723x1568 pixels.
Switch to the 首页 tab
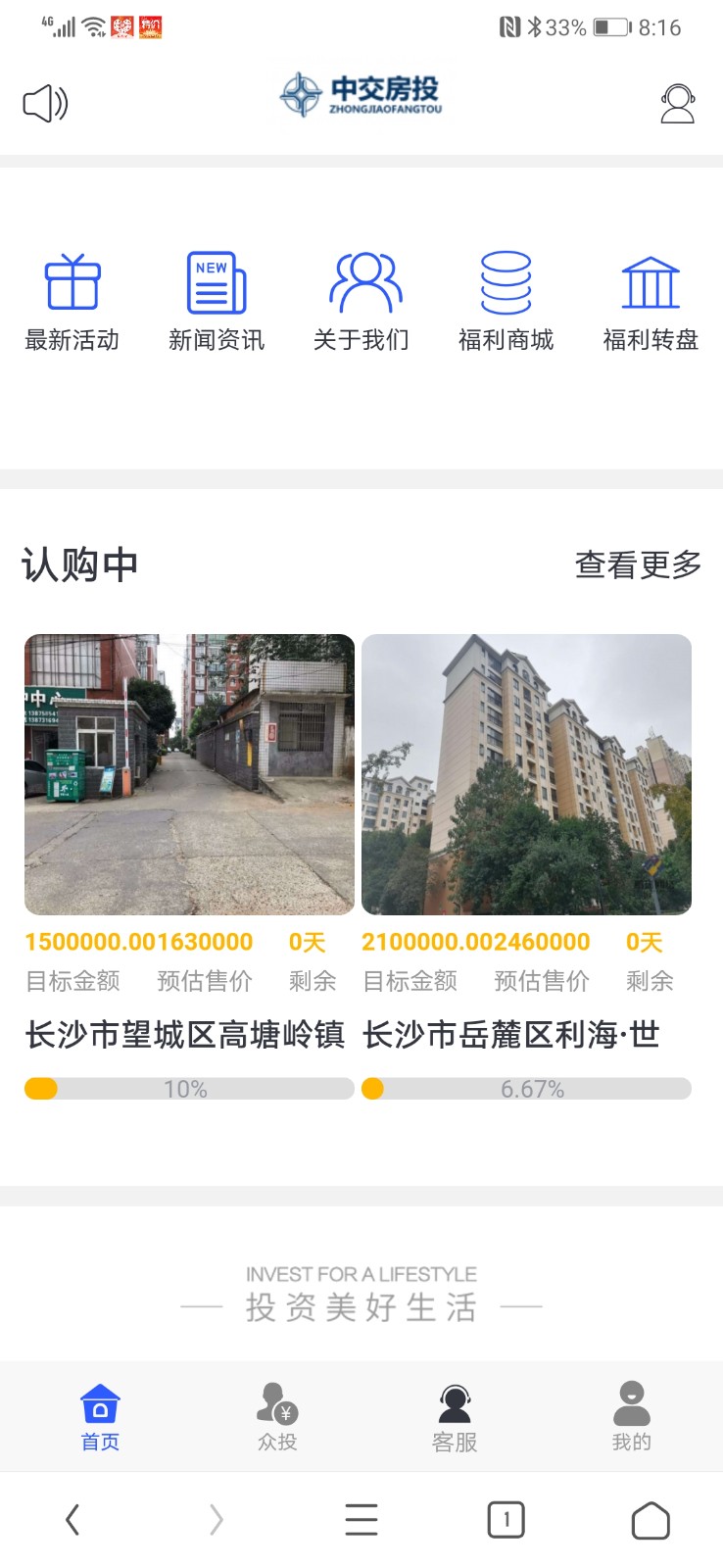point(100,1417)
